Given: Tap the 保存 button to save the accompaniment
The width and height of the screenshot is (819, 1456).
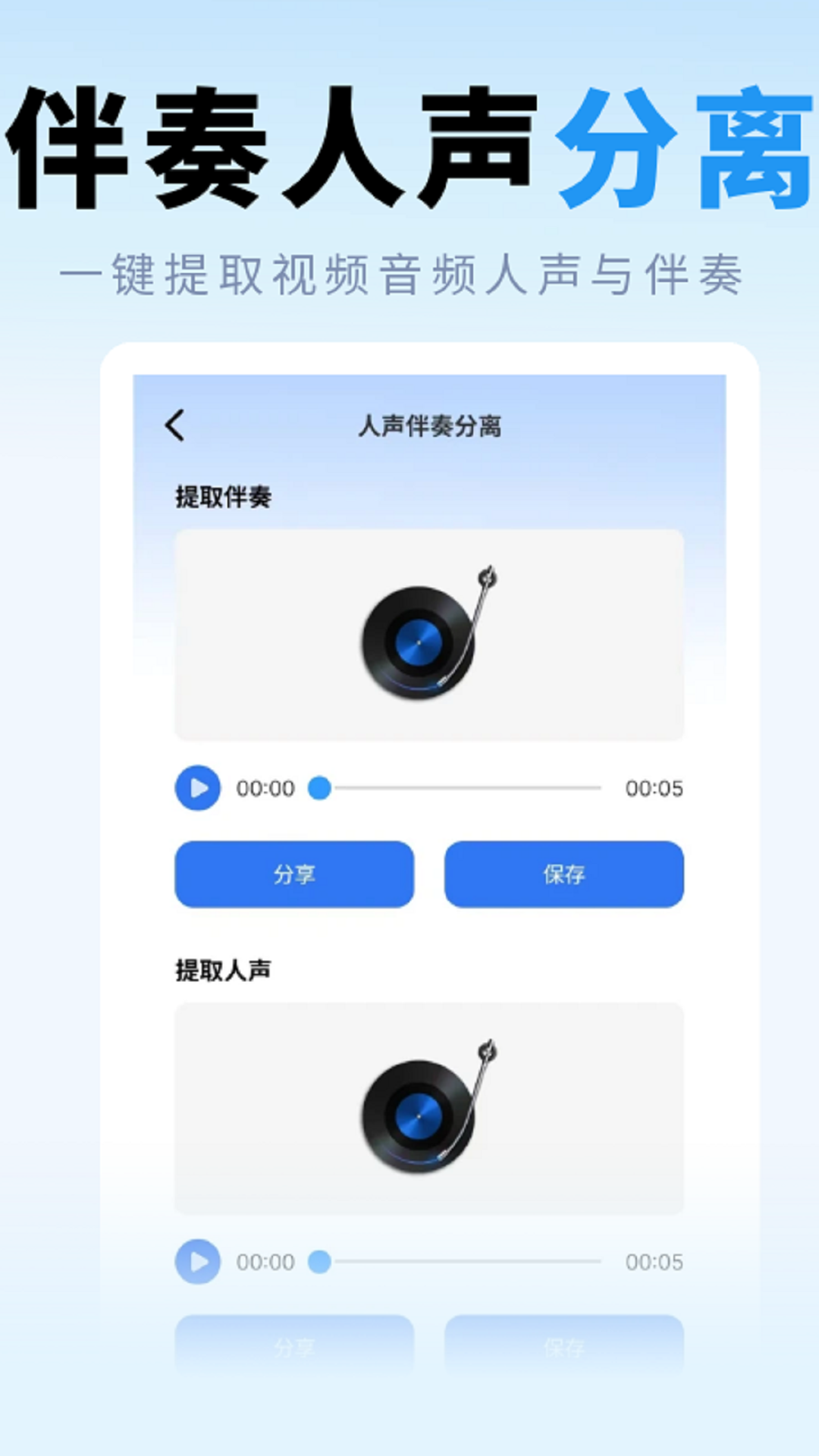Looking at the screenshot, I should [564, 874].
